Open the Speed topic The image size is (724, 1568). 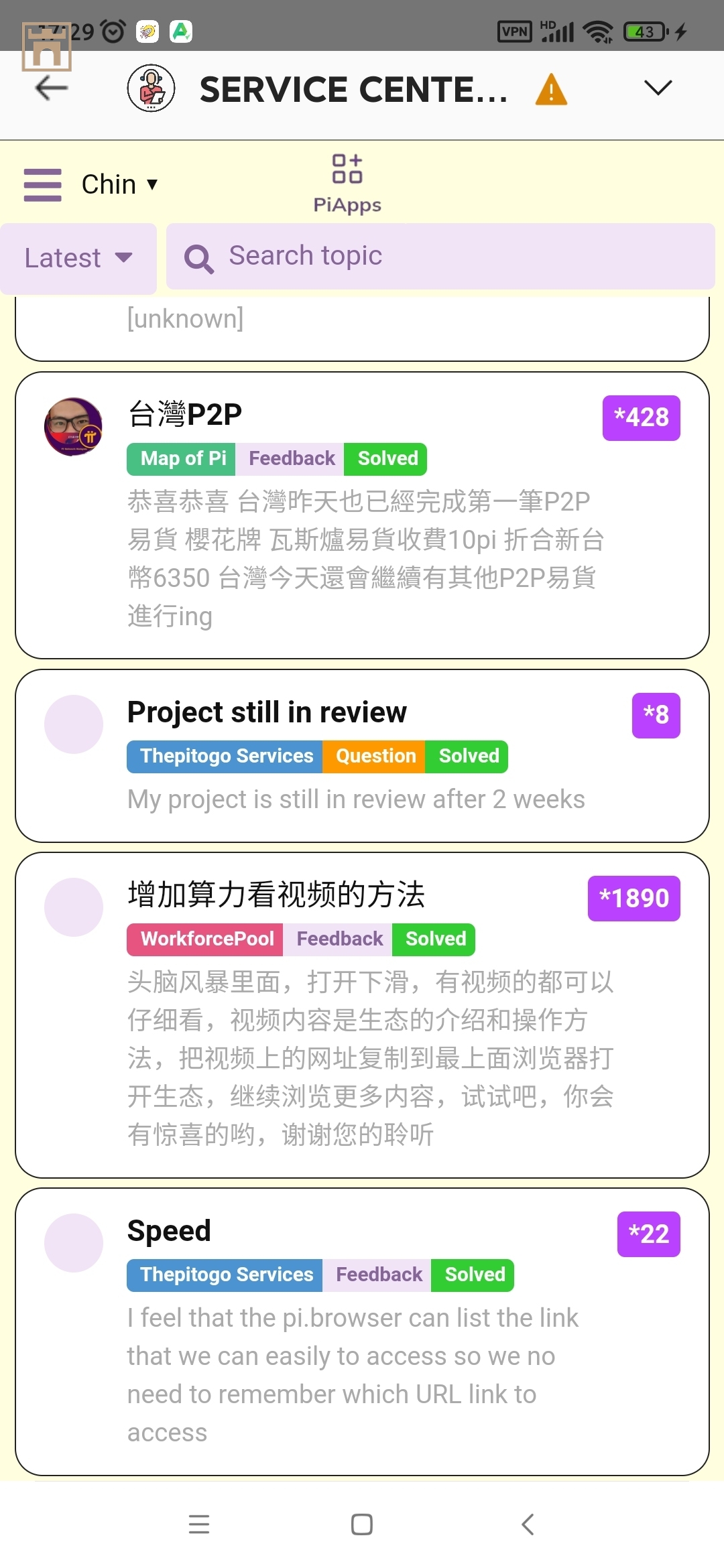tap(169, 1231)
